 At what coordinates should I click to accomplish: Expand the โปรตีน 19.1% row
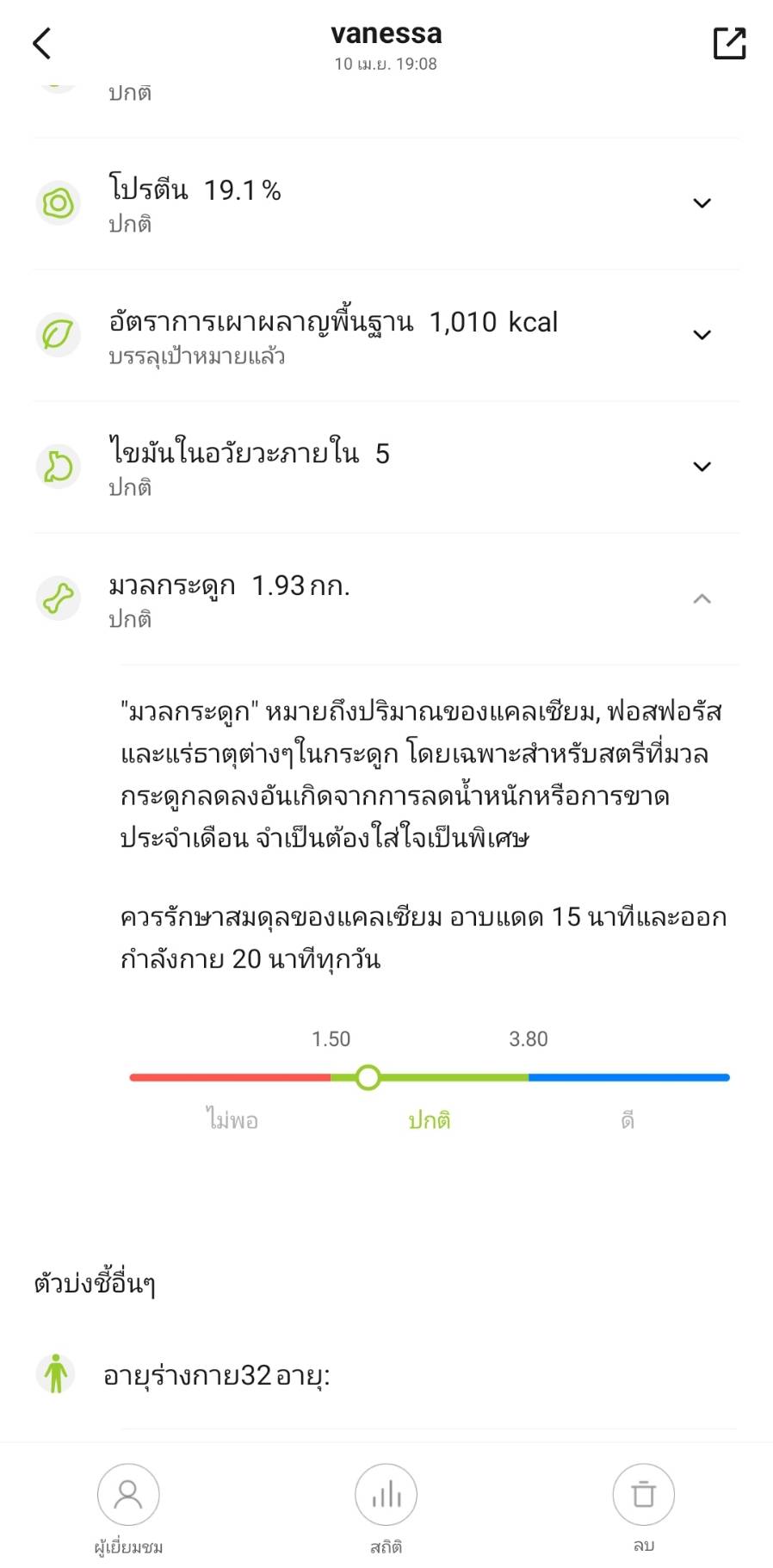(x=386, y=204)
